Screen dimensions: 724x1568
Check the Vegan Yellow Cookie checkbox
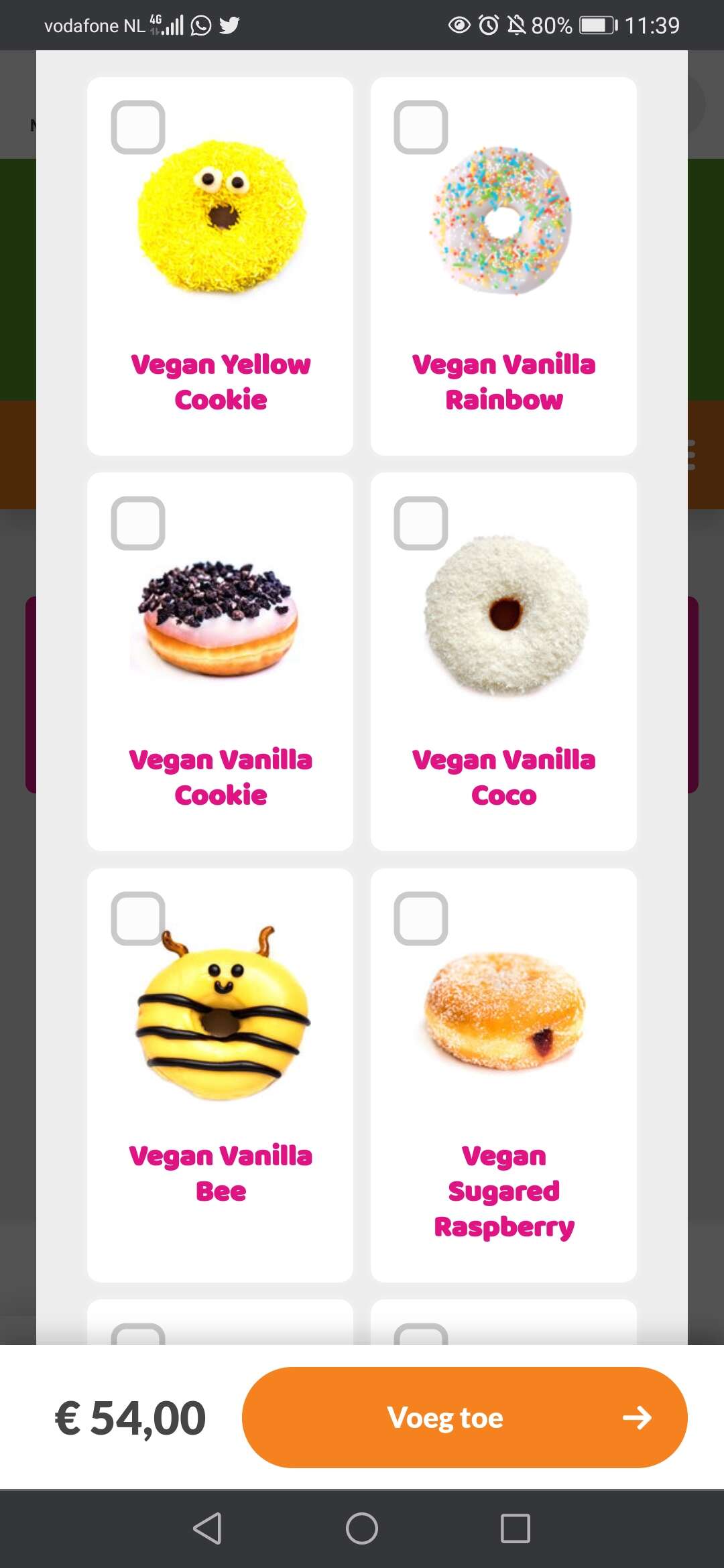point(138,127)
